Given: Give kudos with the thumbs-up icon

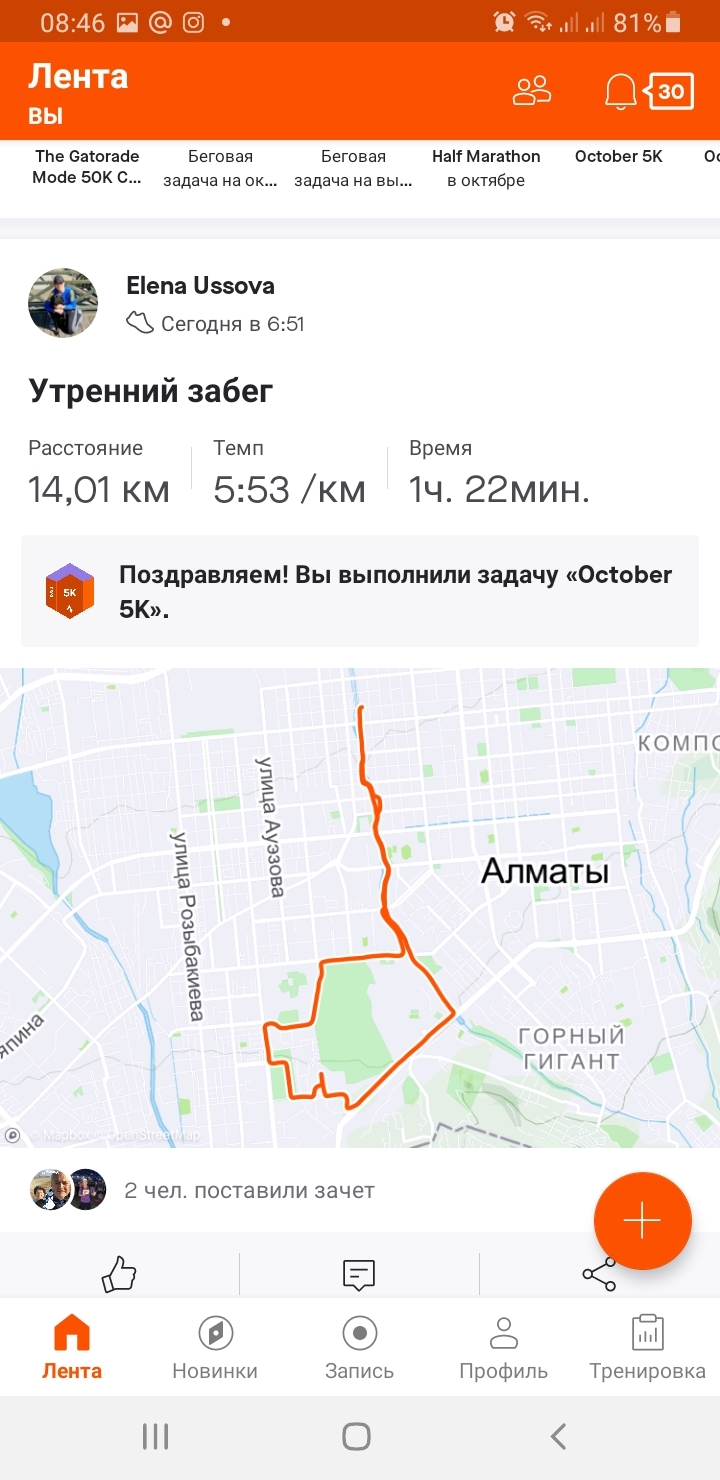Looking at the screenshot, I should pyautogui.click(x=119, y=1274).
